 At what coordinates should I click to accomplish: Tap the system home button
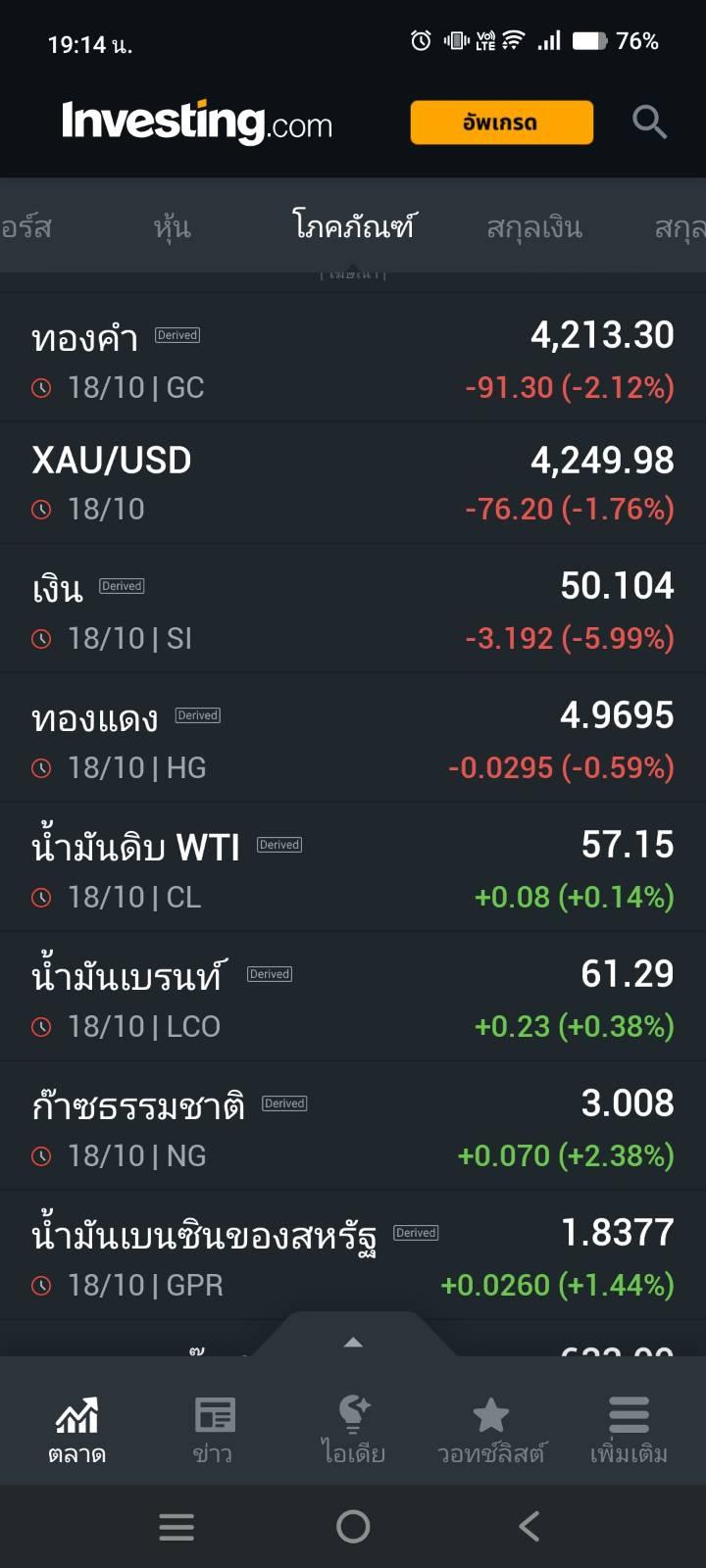[x=353, y=1526]
